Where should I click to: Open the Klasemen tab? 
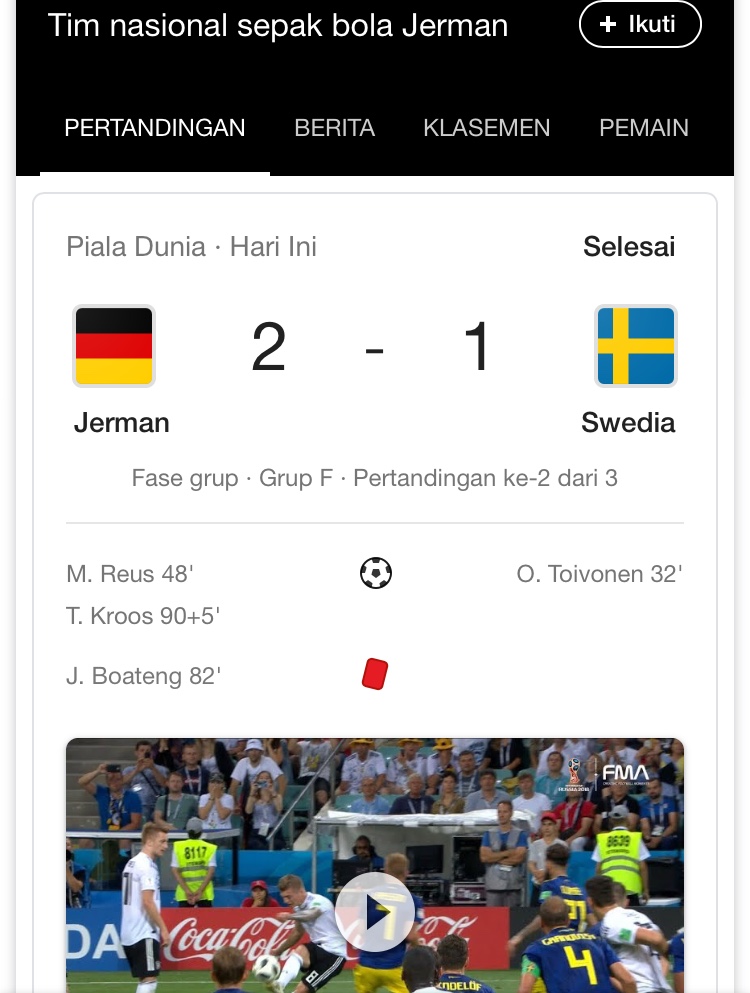point(486,128)
